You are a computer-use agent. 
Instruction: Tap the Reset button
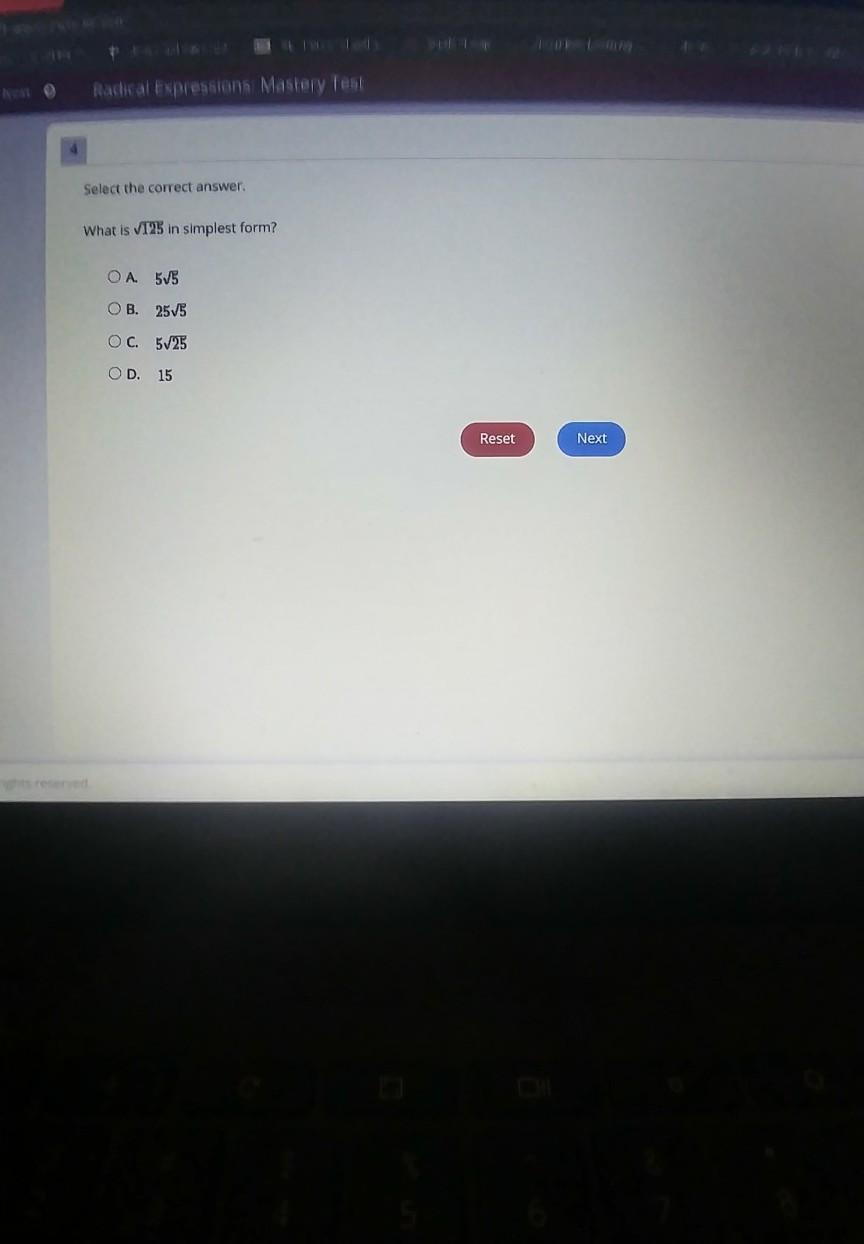497,439
